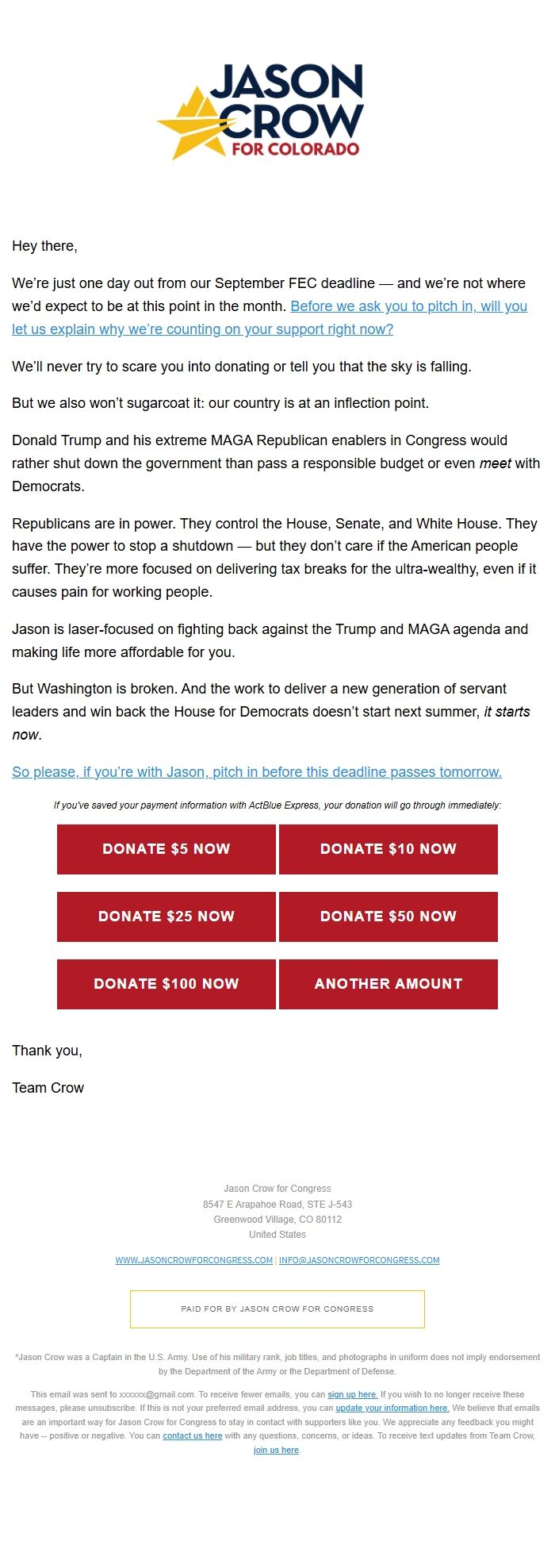Choose the Another Amount button

tap(388, 984)
